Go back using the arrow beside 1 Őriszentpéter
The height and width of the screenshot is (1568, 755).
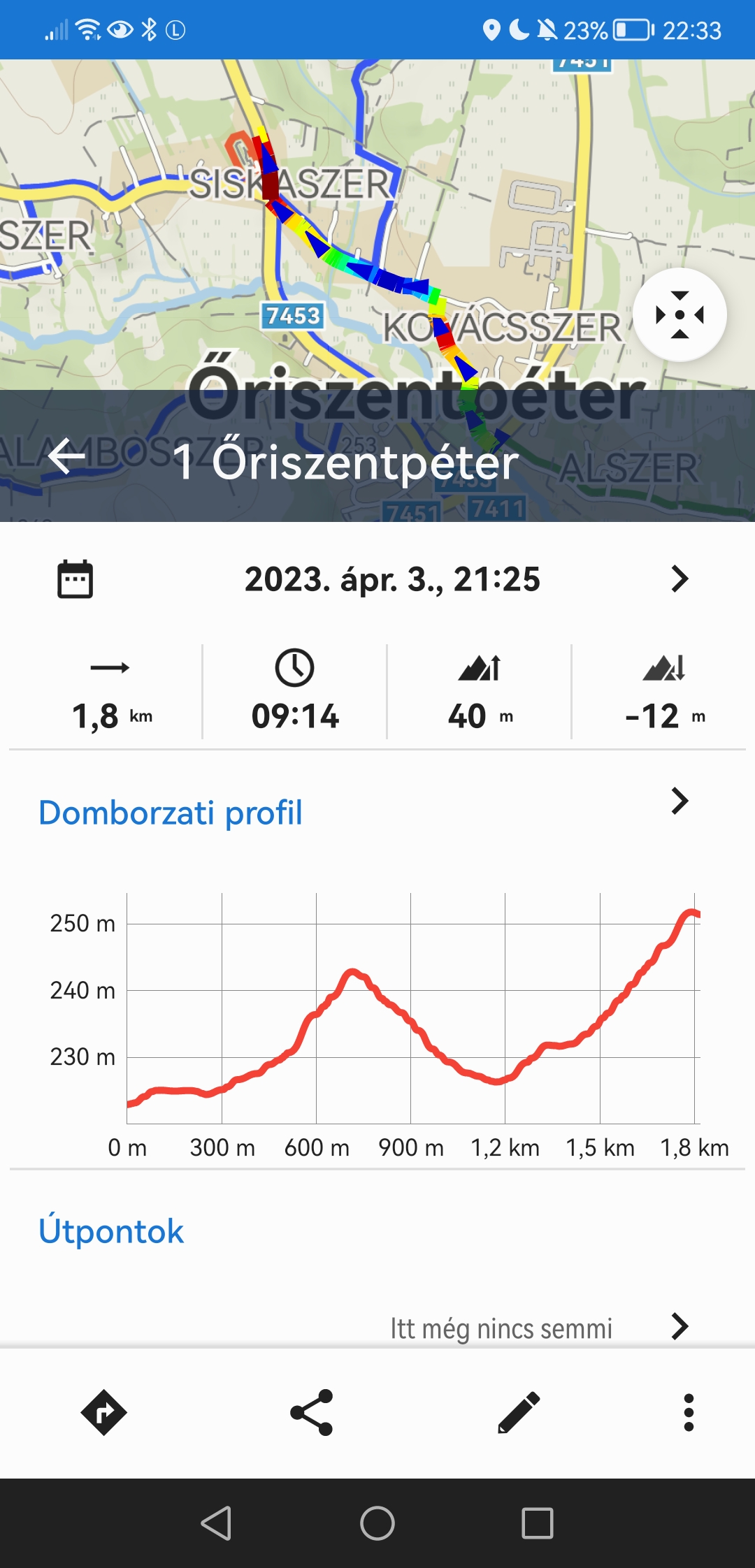[67, 458]
